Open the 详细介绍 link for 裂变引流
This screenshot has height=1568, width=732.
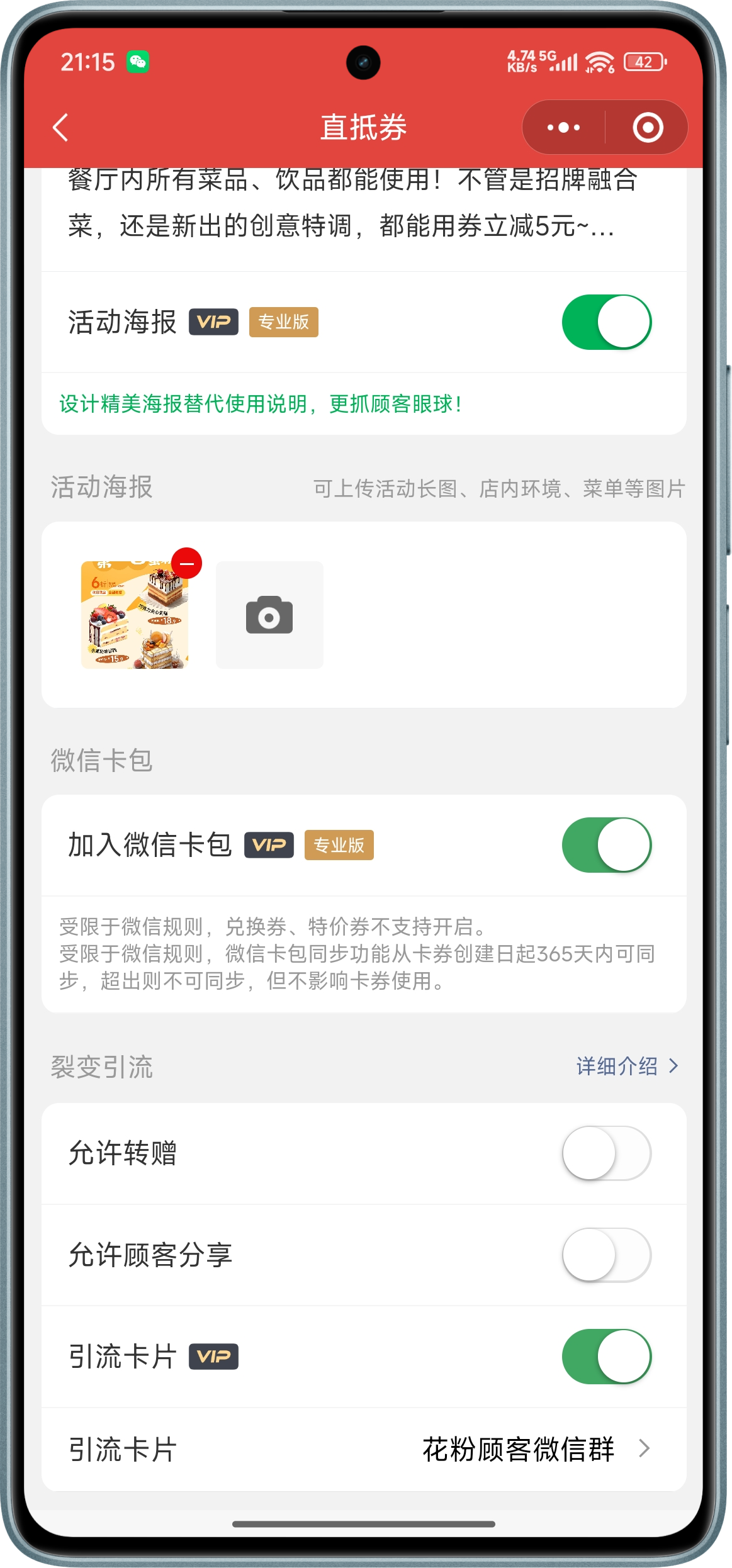point(627,1066)
